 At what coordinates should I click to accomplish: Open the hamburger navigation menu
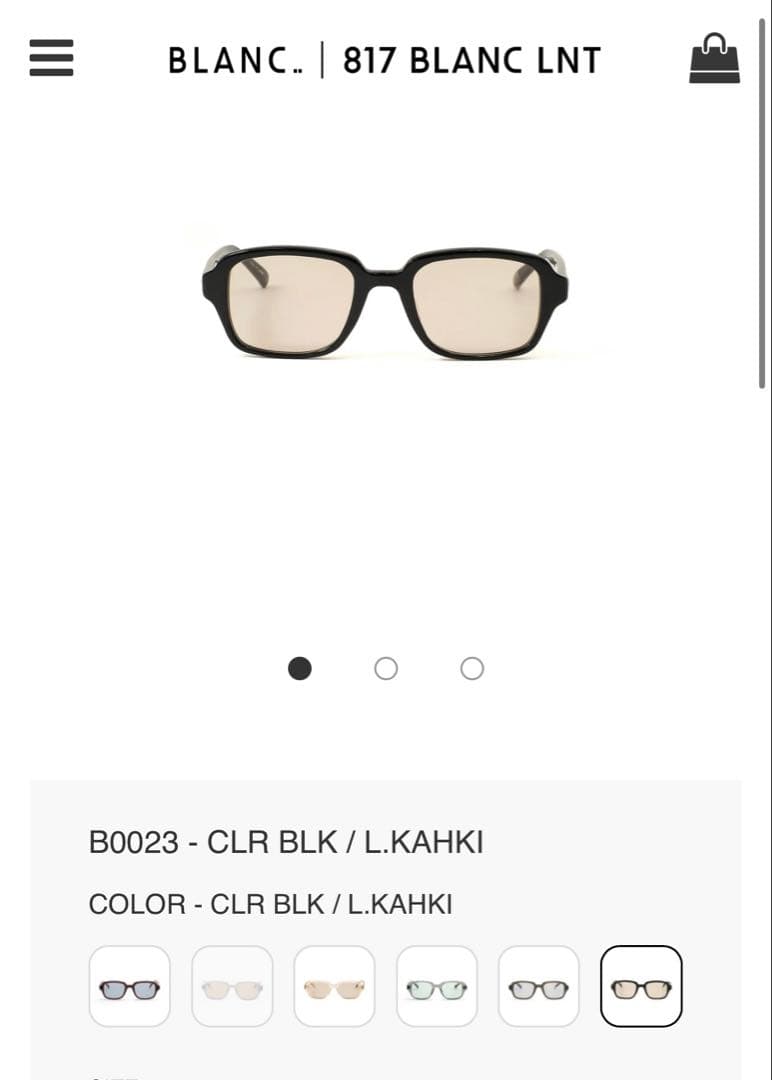[x=51, y=58]
